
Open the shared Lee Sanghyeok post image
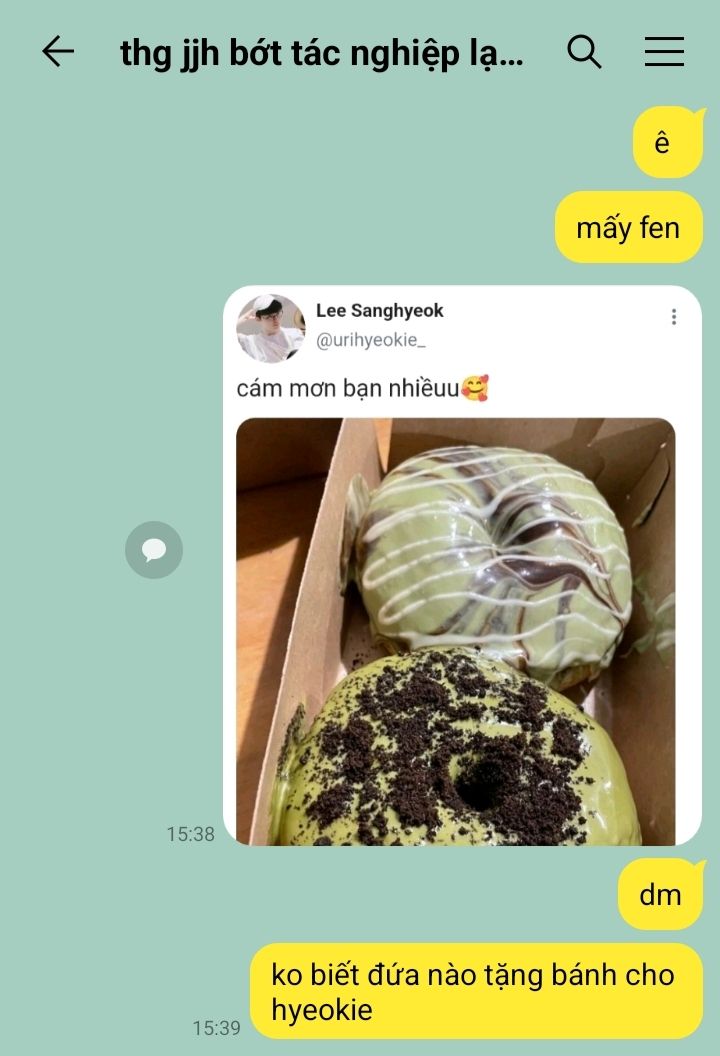tap(462, 565)
